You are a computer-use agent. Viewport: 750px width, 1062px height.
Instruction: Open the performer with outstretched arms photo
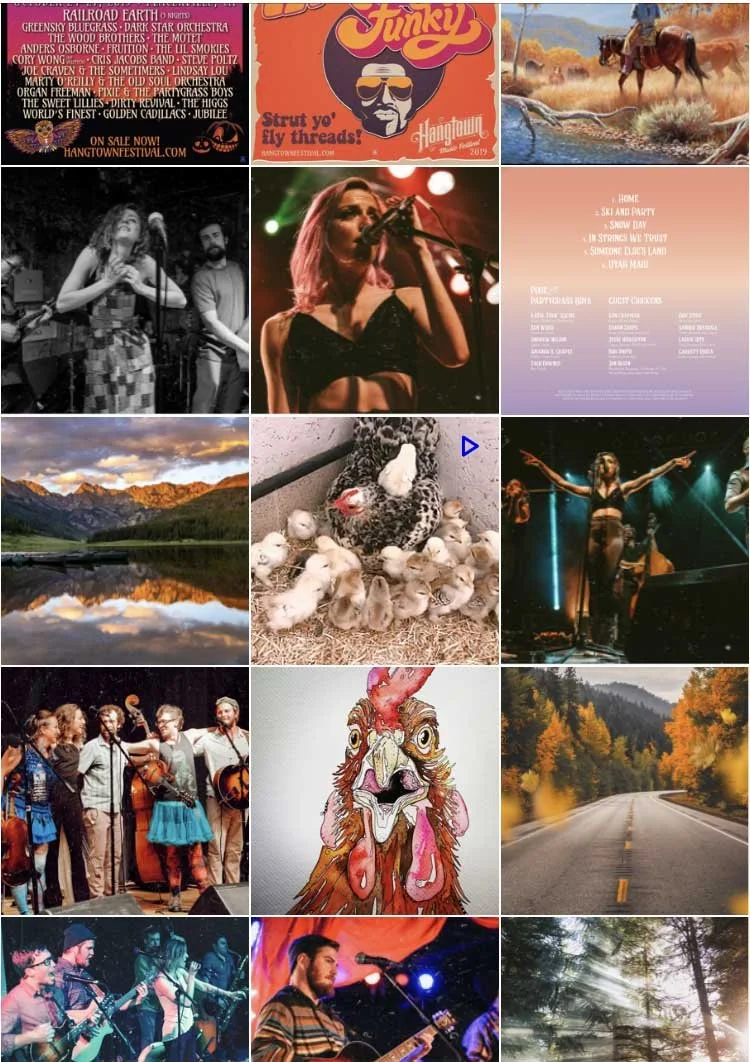(624, 540)
